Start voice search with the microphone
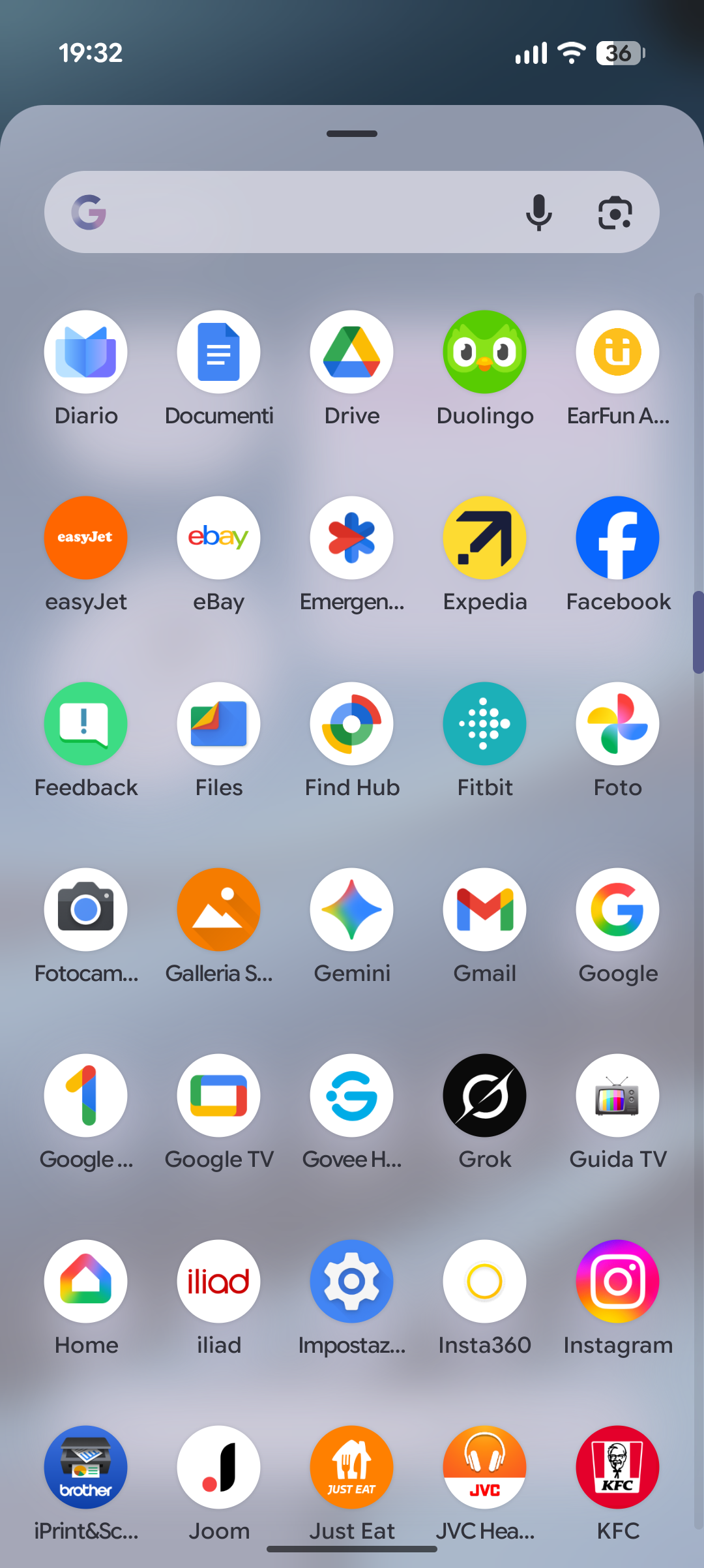Image resolution: width=704 pixels, height=1568 pixels. pos(538,212)
